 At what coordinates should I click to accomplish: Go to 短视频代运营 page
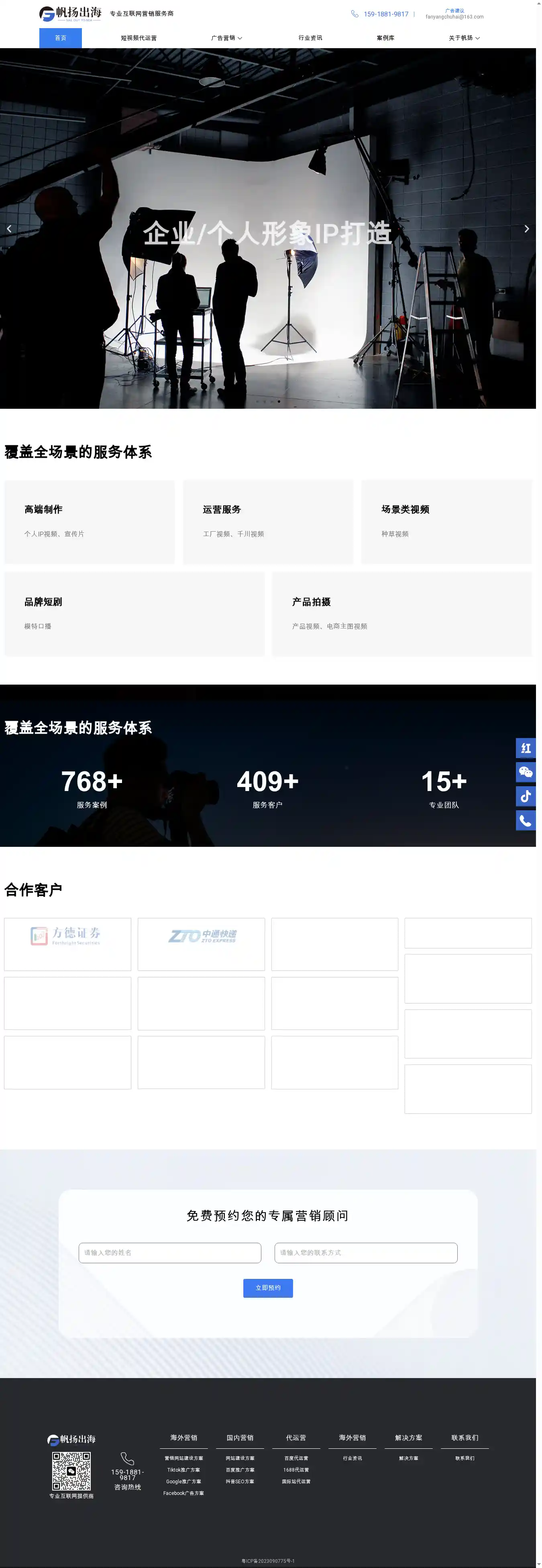click(x=138, y=38)
